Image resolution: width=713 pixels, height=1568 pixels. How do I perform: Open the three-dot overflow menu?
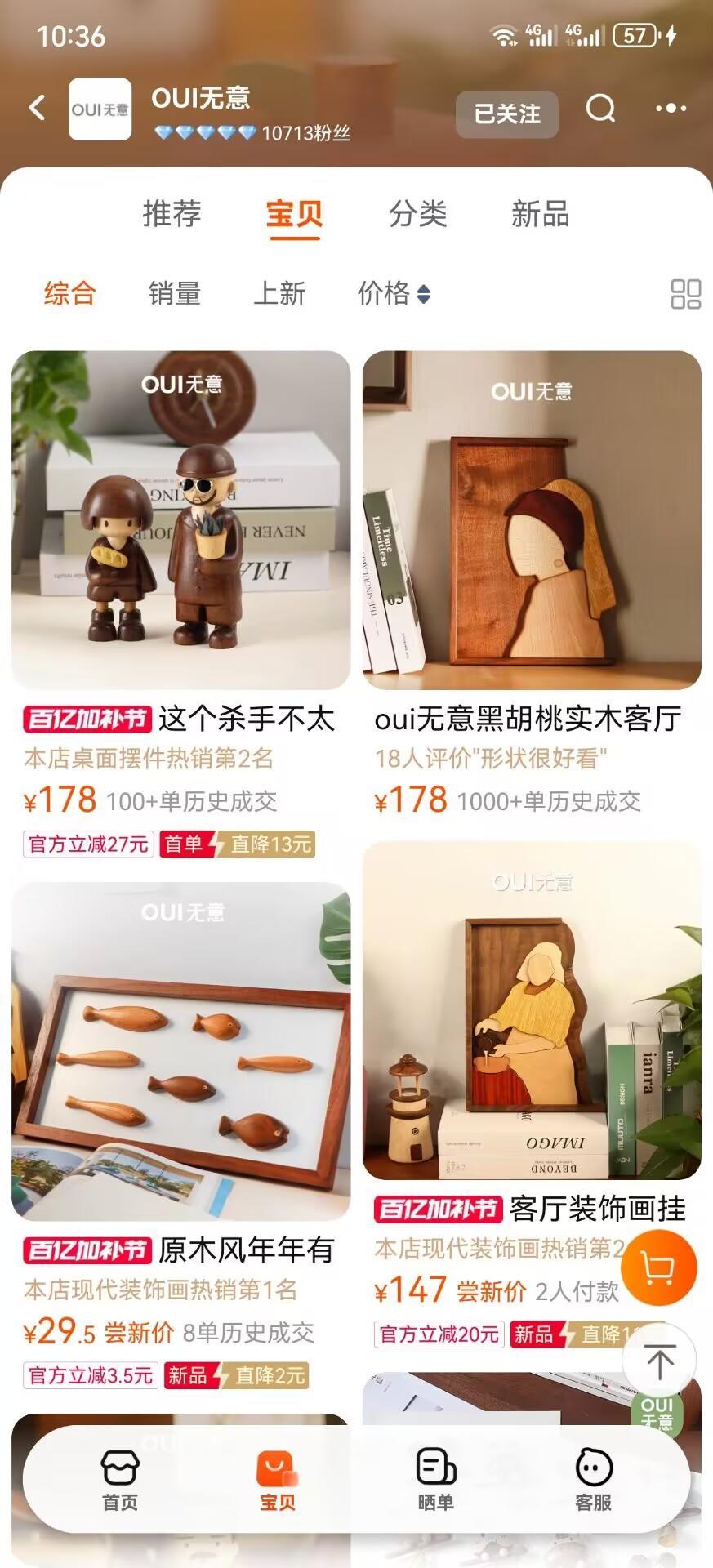pyautogui.click(x=671, y=108)
